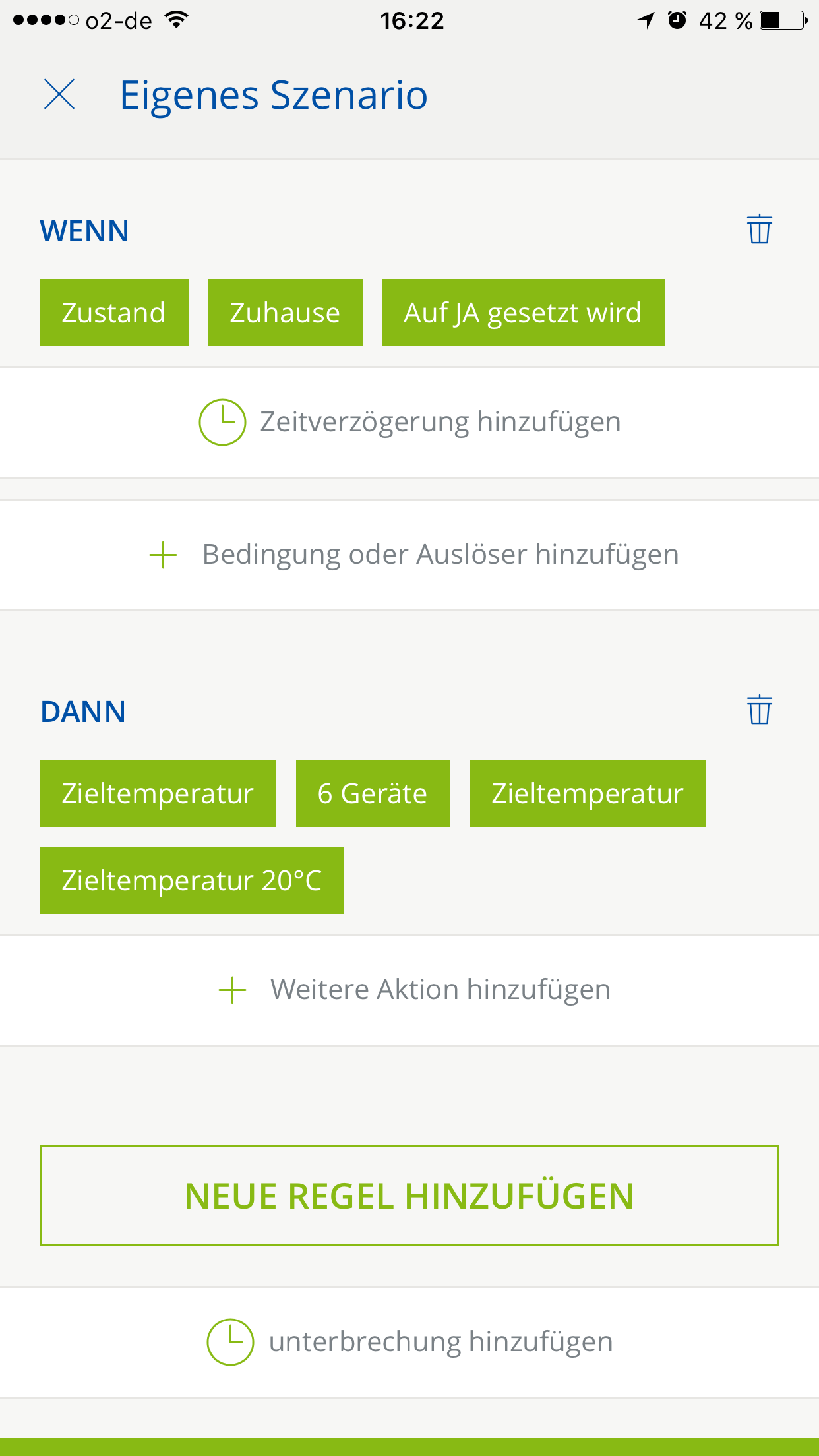Change the Zieltemperatur 20°C value

(x=191, y=880)
